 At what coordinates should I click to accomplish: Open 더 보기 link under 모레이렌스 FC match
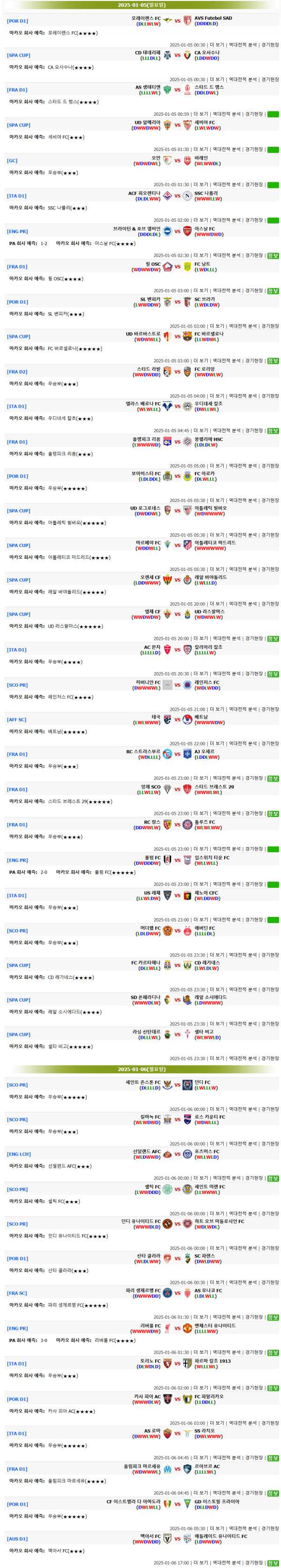[216, 45]
